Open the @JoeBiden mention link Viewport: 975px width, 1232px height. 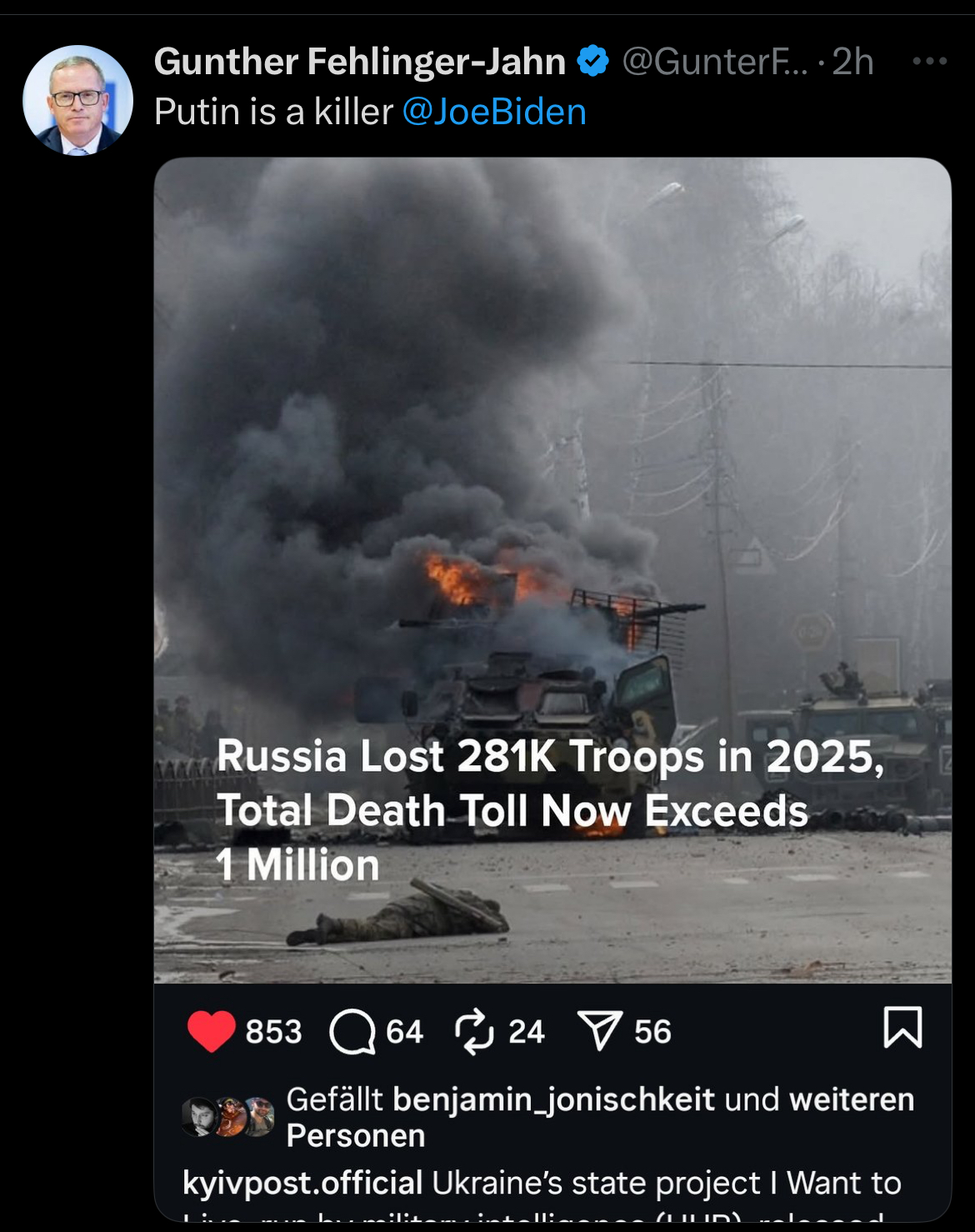[x=494, y=112]
